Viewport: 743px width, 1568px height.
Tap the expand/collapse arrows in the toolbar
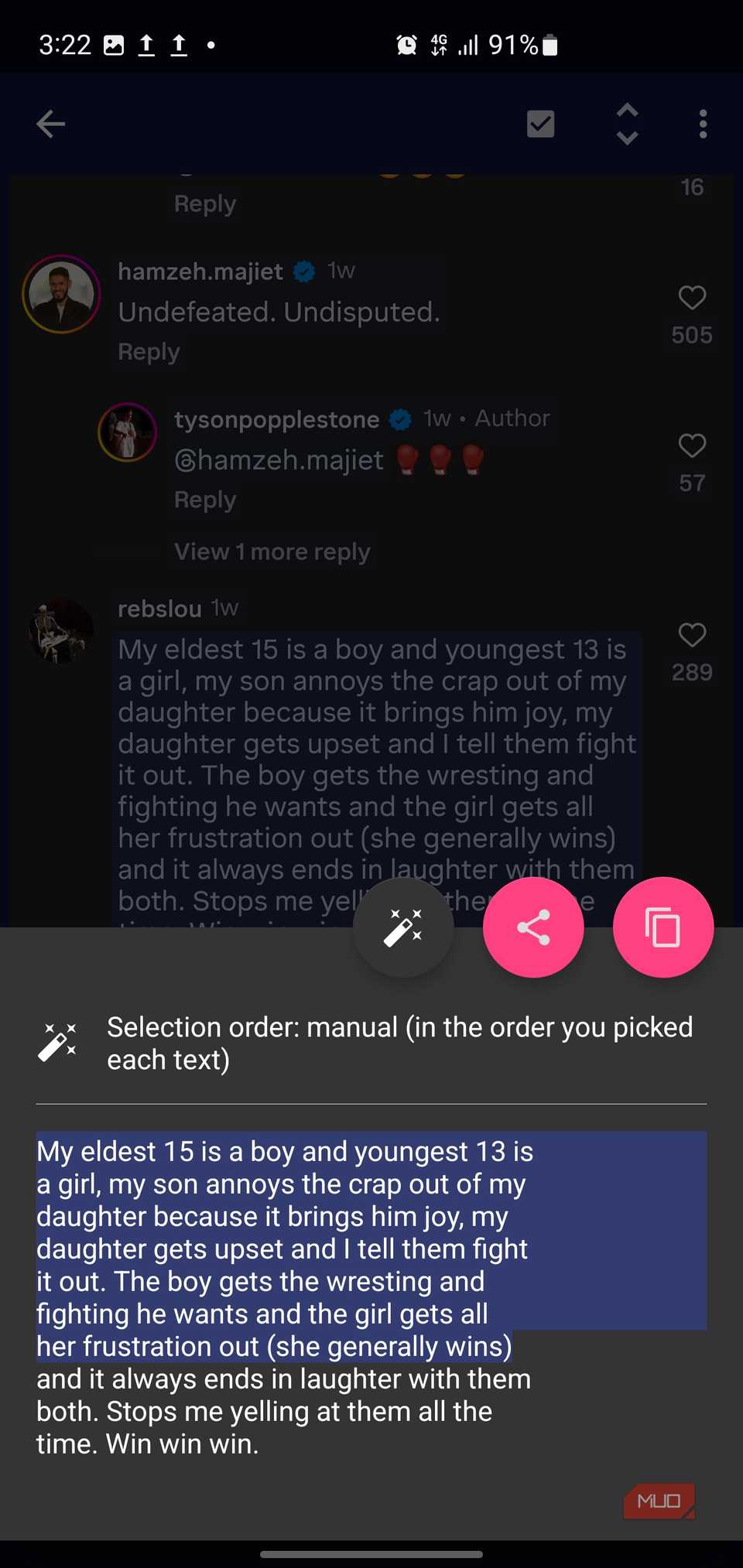[627, 124]
